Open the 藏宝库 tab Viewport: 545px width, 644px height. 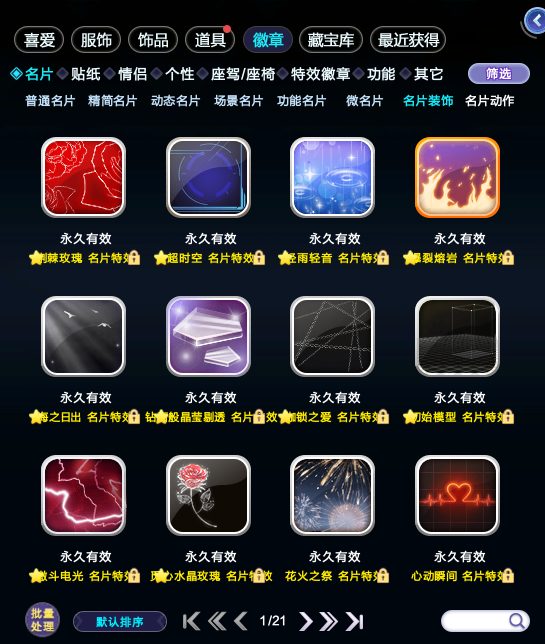(x=331, y=40)
